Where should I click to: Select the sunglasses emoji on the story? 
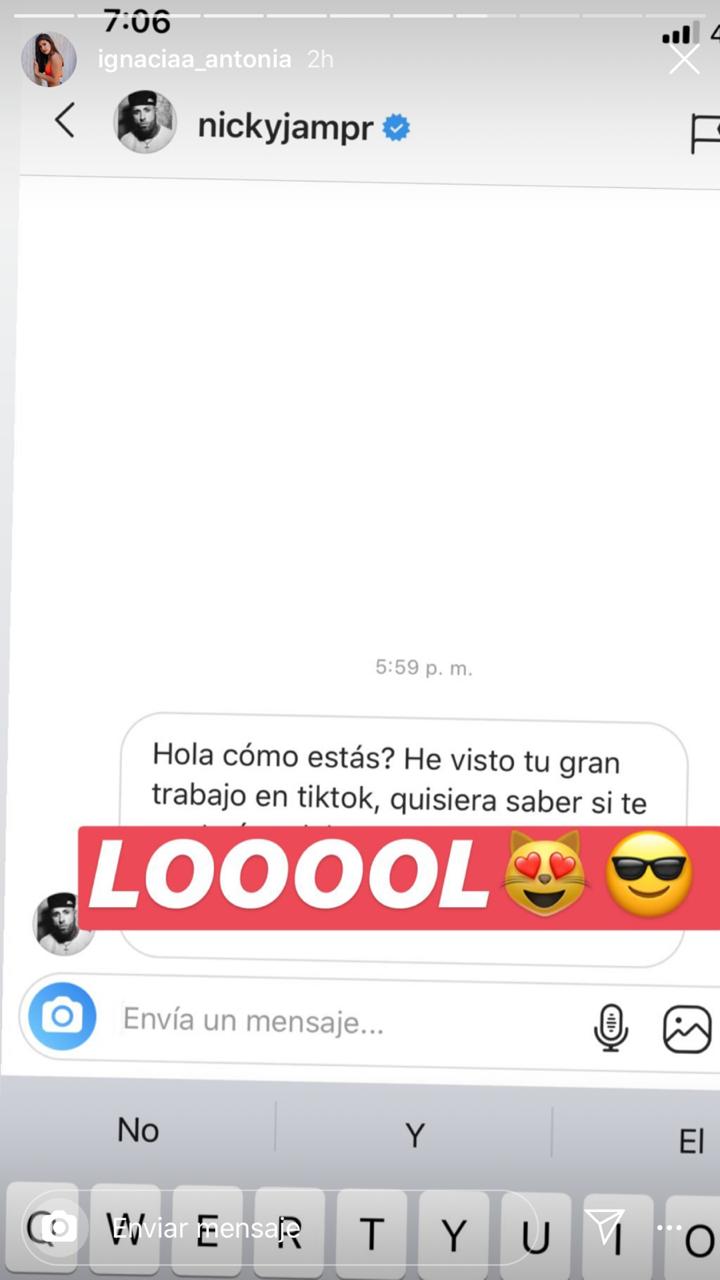[648, 876]
